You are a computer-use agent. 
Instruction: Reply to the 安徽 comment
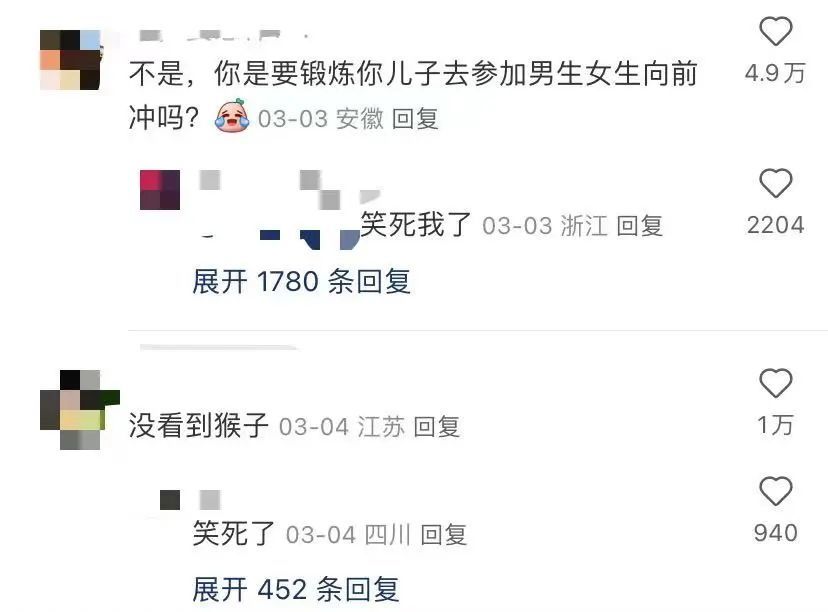[x=415, y=120]
